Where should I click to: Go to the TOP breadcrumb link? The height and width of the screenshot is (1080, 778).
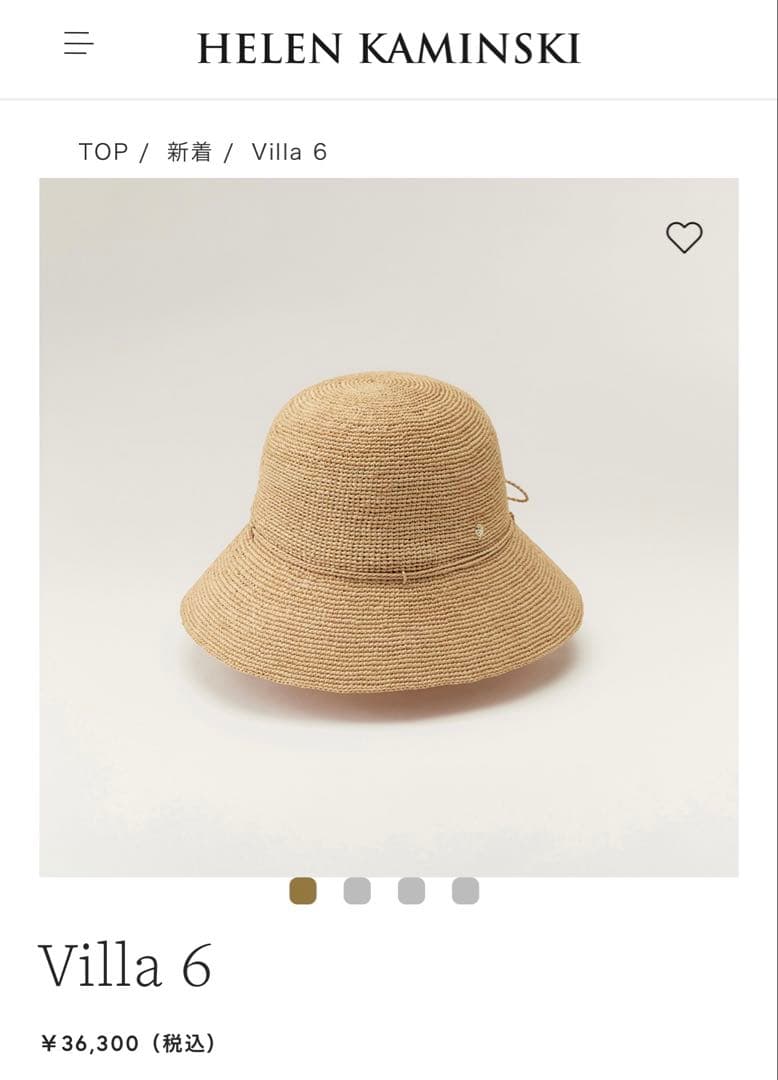coord(103,152)
